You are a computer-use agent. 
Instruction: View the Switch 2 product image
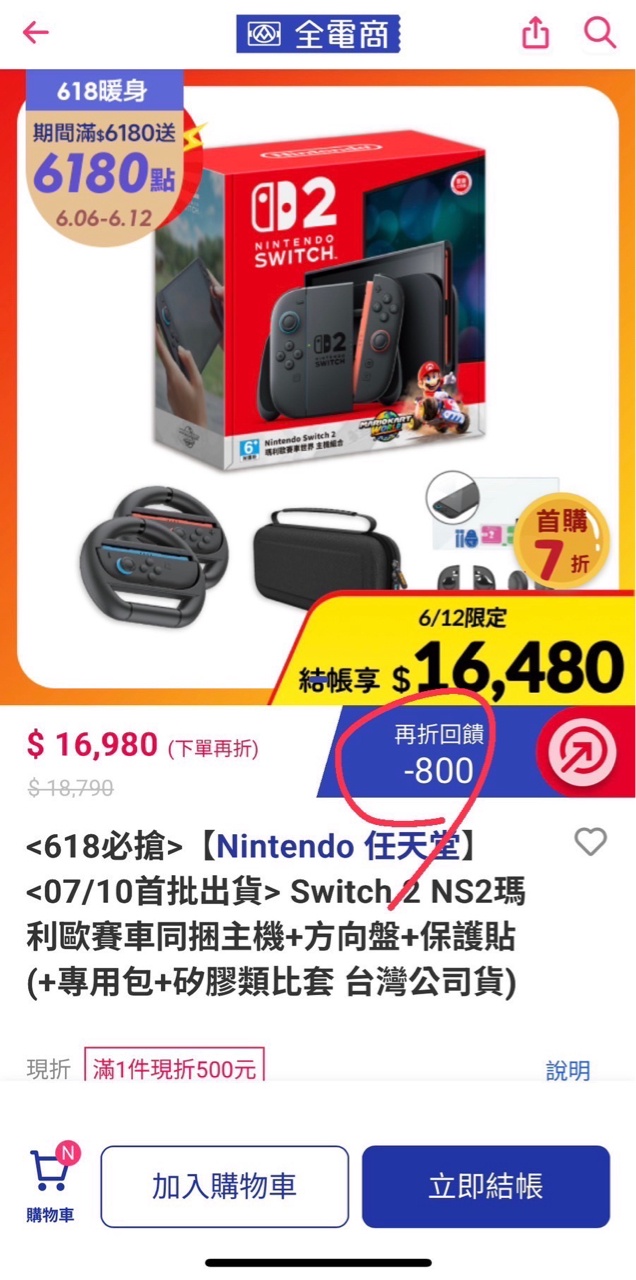320,300
